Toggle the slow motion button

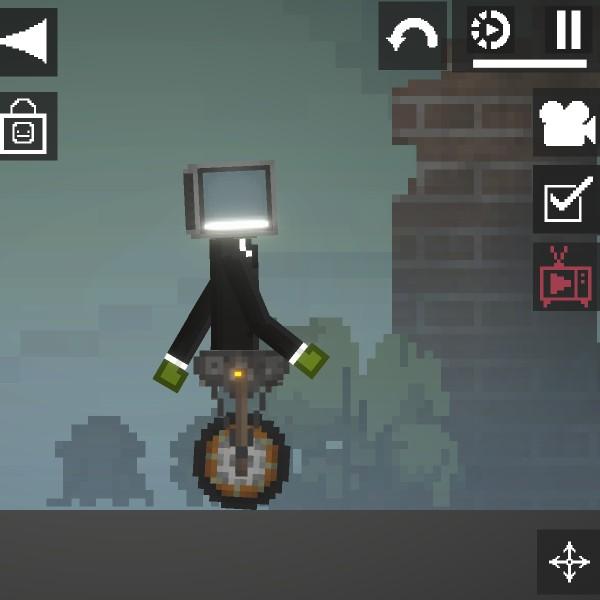491,30
